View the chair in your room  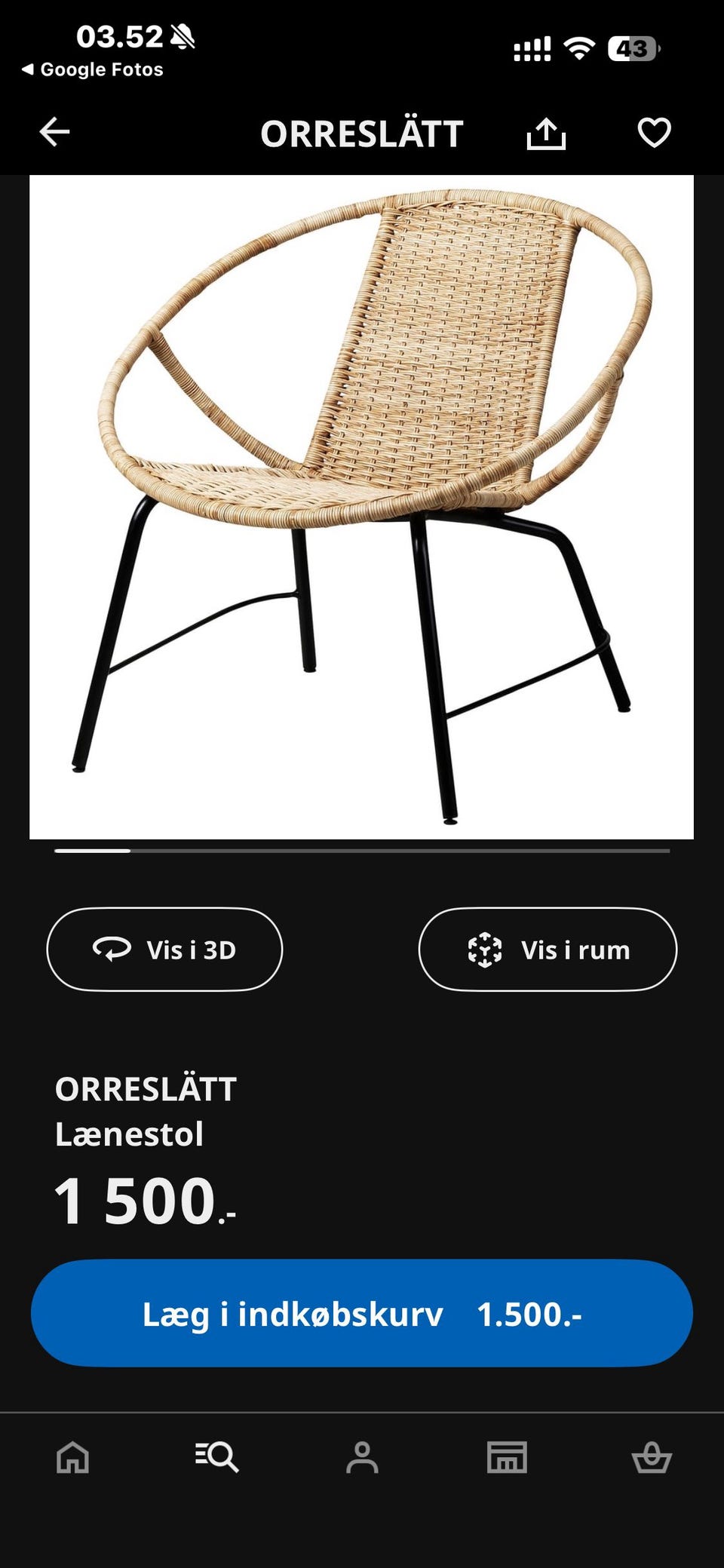coord(547,950)
